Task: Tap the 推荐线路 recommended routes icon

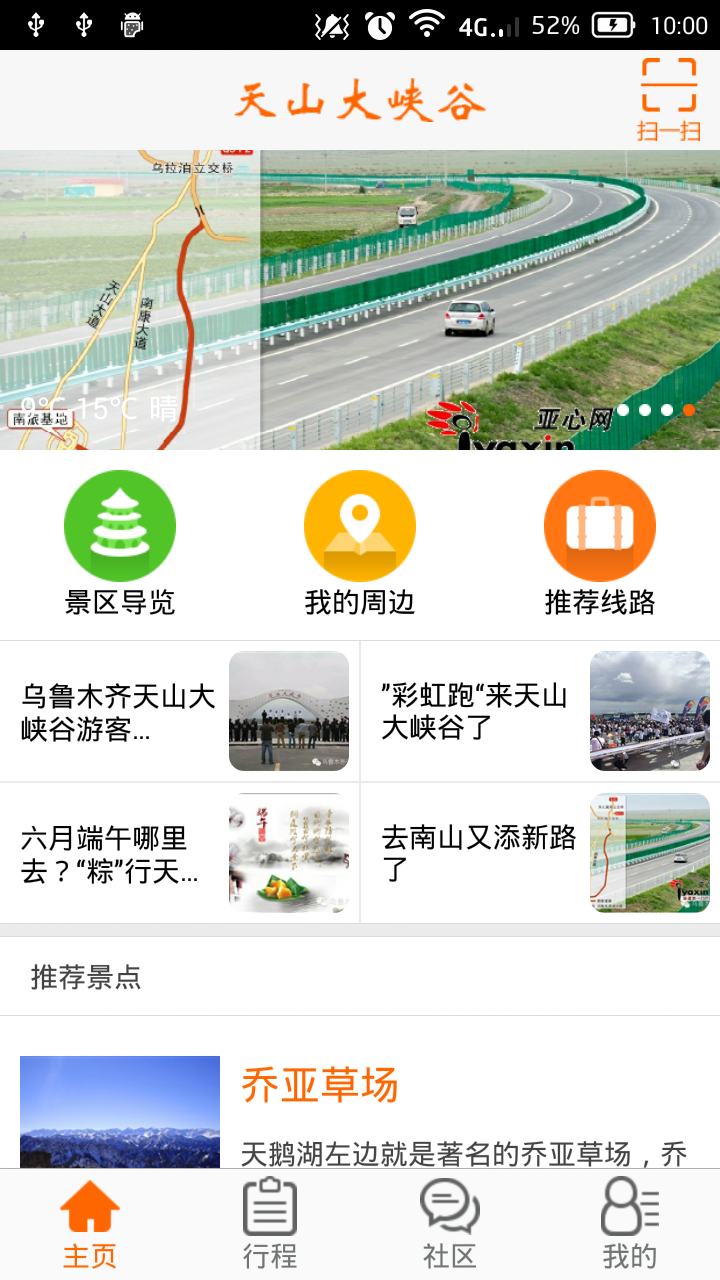Action: tap(600, 525)
